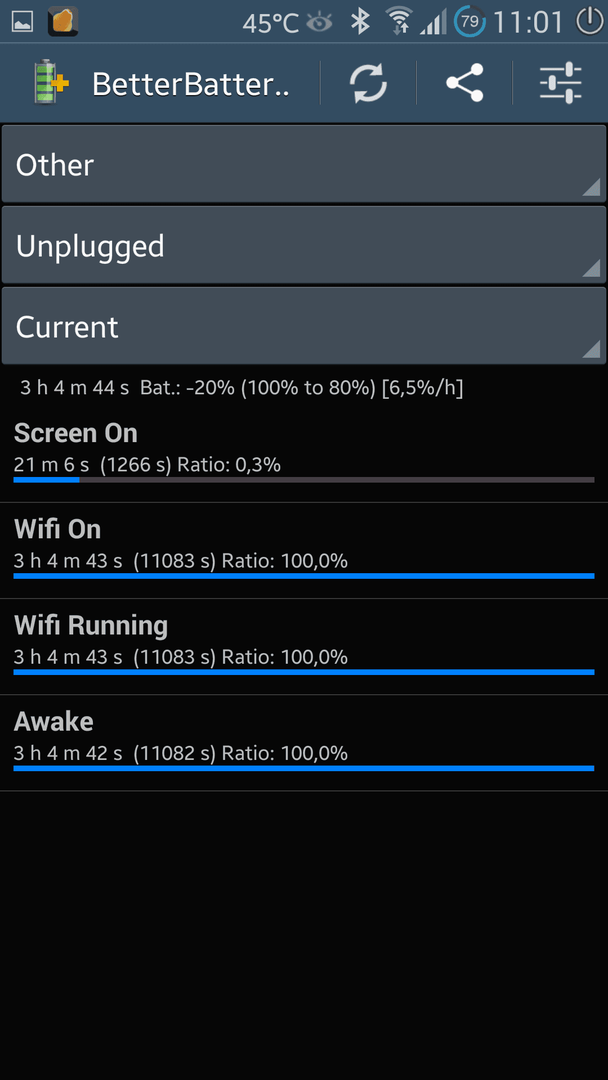The height and width of the screenshot is (1080, 608).
Task: Open the Awake stat row
Action: (x=304, y=743)
